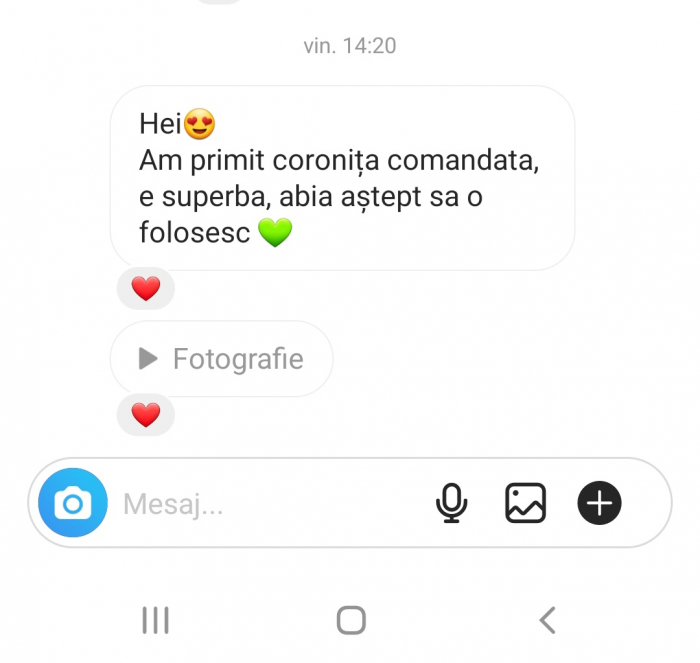
Task: Go to the home screen
Action: (x=351, y=620)
